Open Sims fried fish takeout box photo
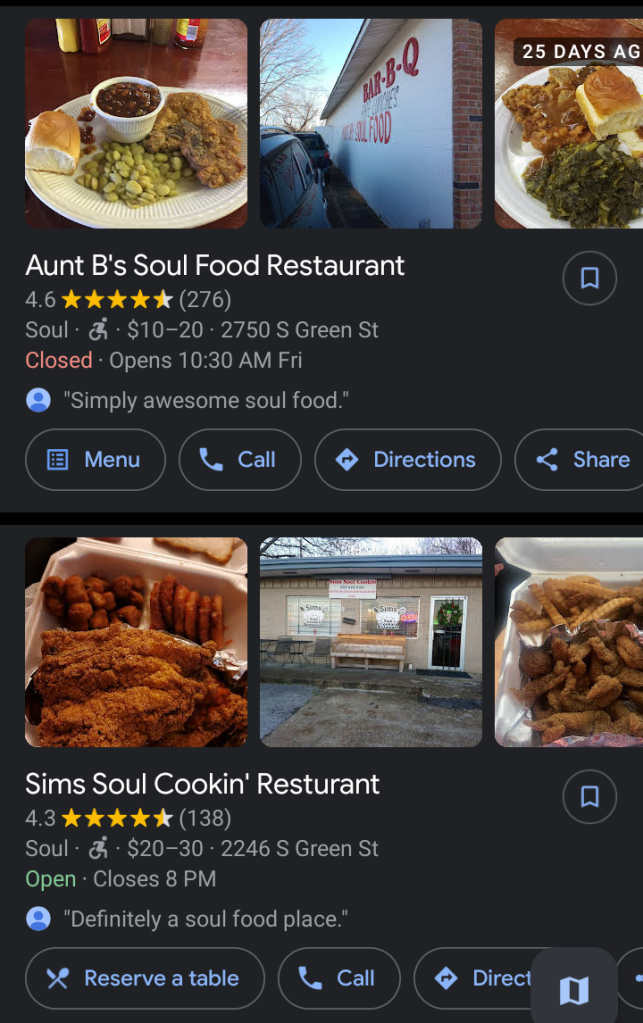643x1023 pixels. pyautogui.click(x=136, y=642)
